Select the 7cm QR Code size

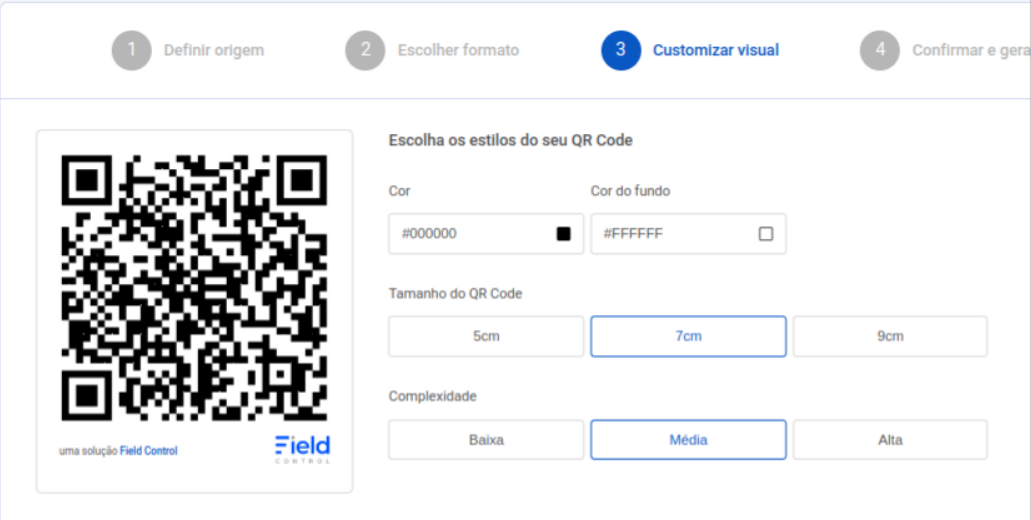coord(688,337)
